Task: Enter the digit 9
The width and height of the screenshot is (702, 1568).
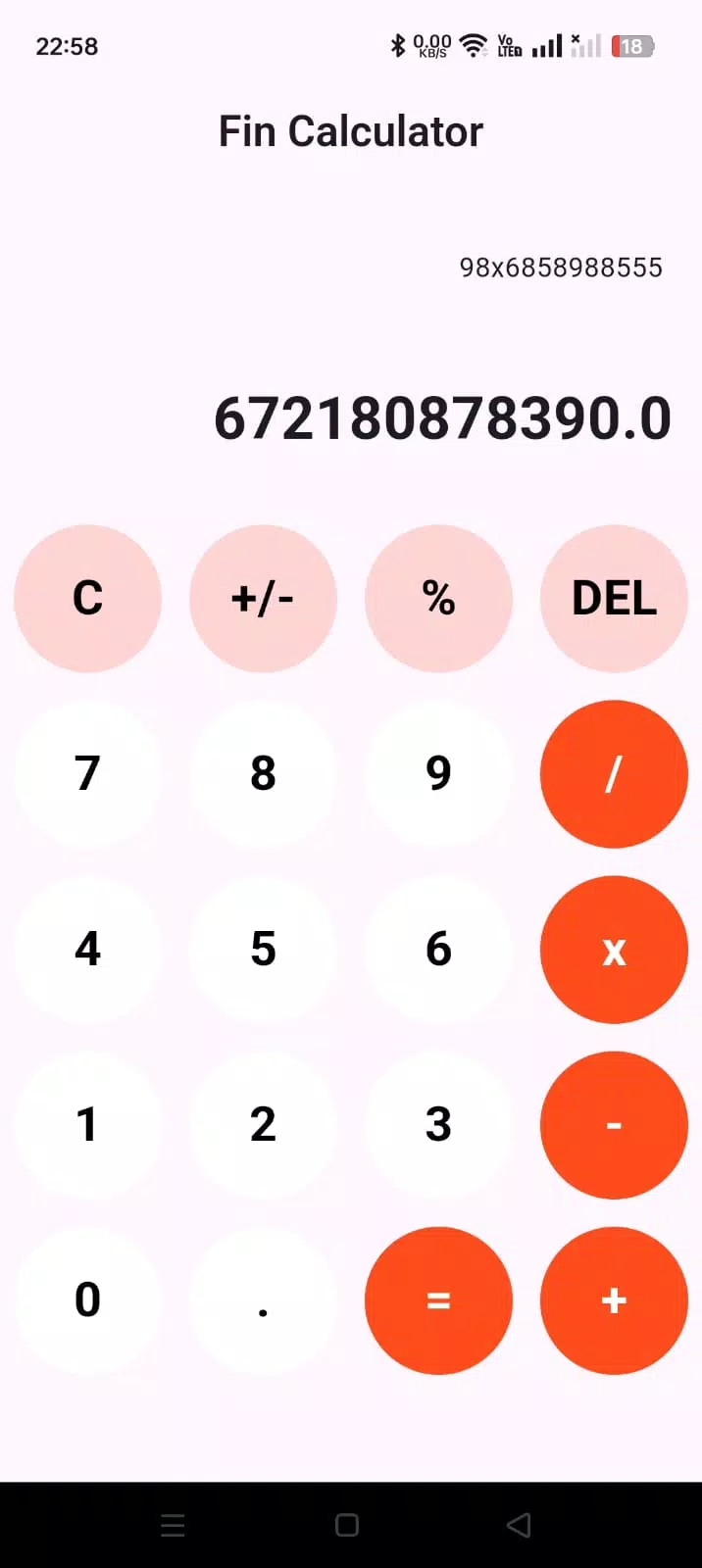Action: [438, 773]
